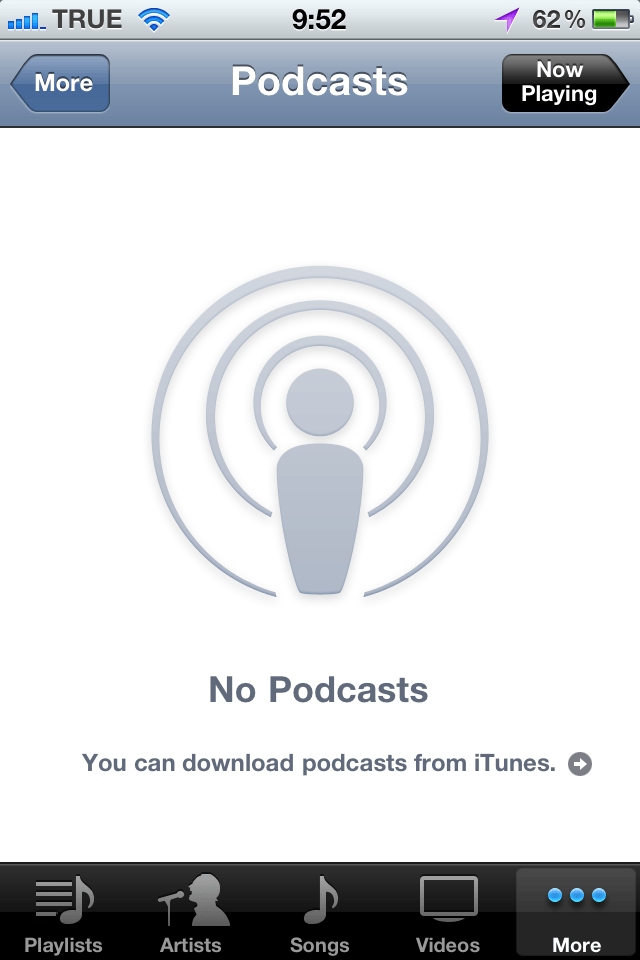Switch to the Videos tab
640x960 pixels.
point(448,913)
